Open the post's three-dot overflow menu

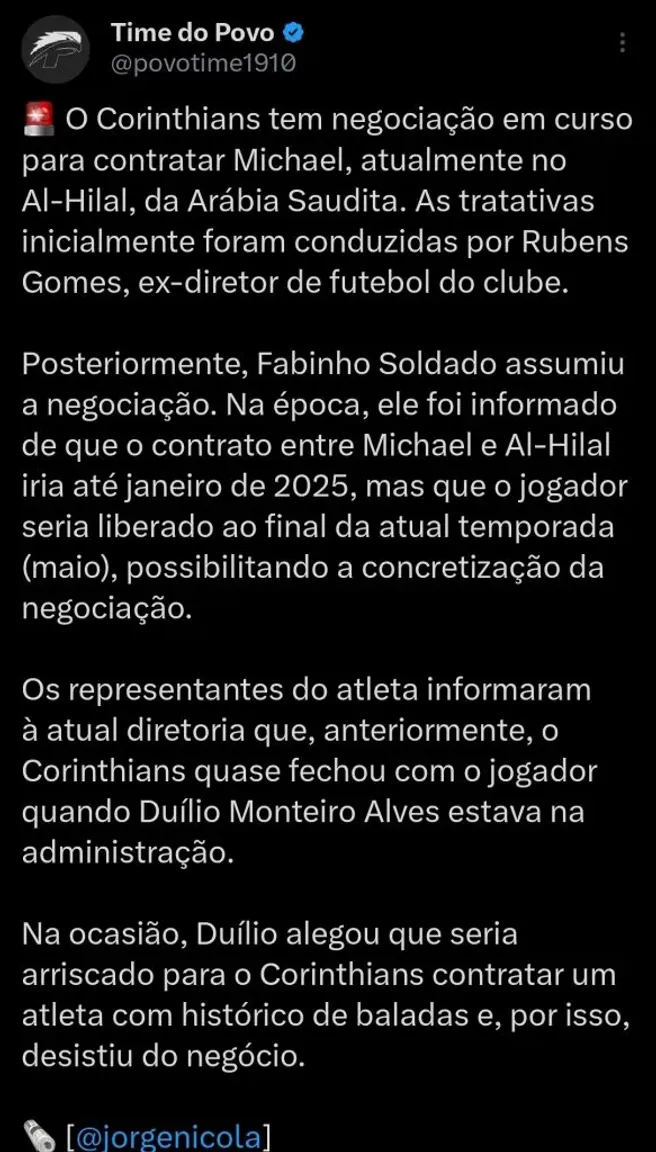(x=623, y=43)
